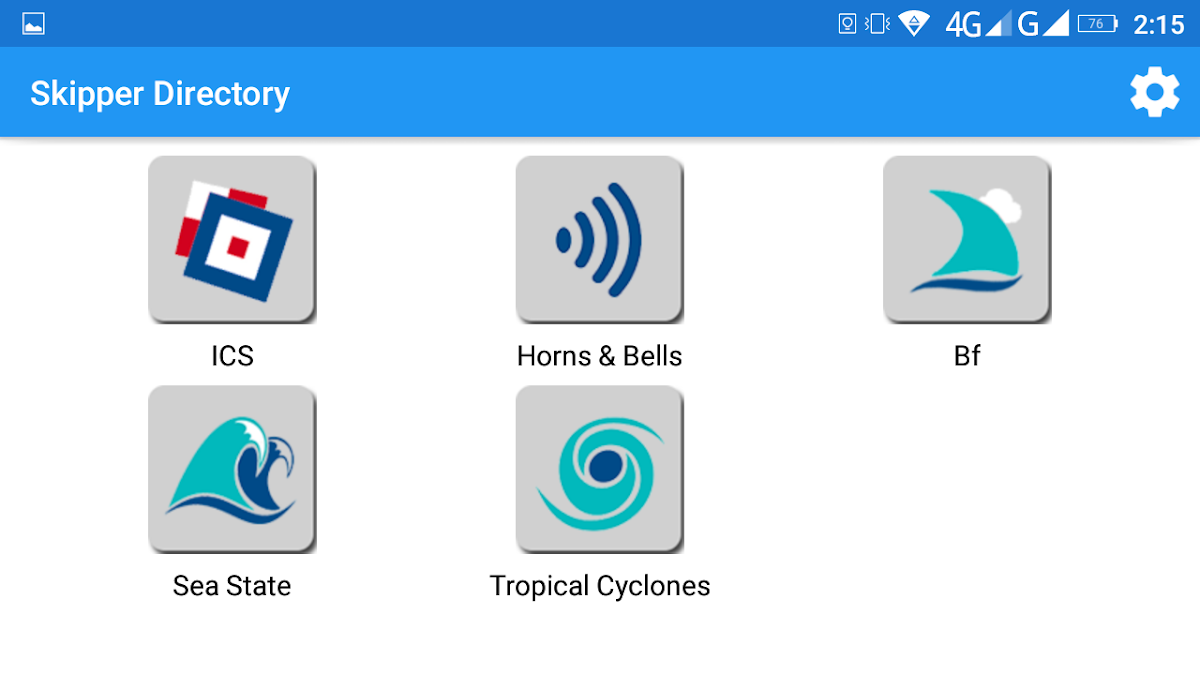This screenshot has height=675, width=1200.
Task: Open the ICS signal flags section
Action: (x=232, y=240)
